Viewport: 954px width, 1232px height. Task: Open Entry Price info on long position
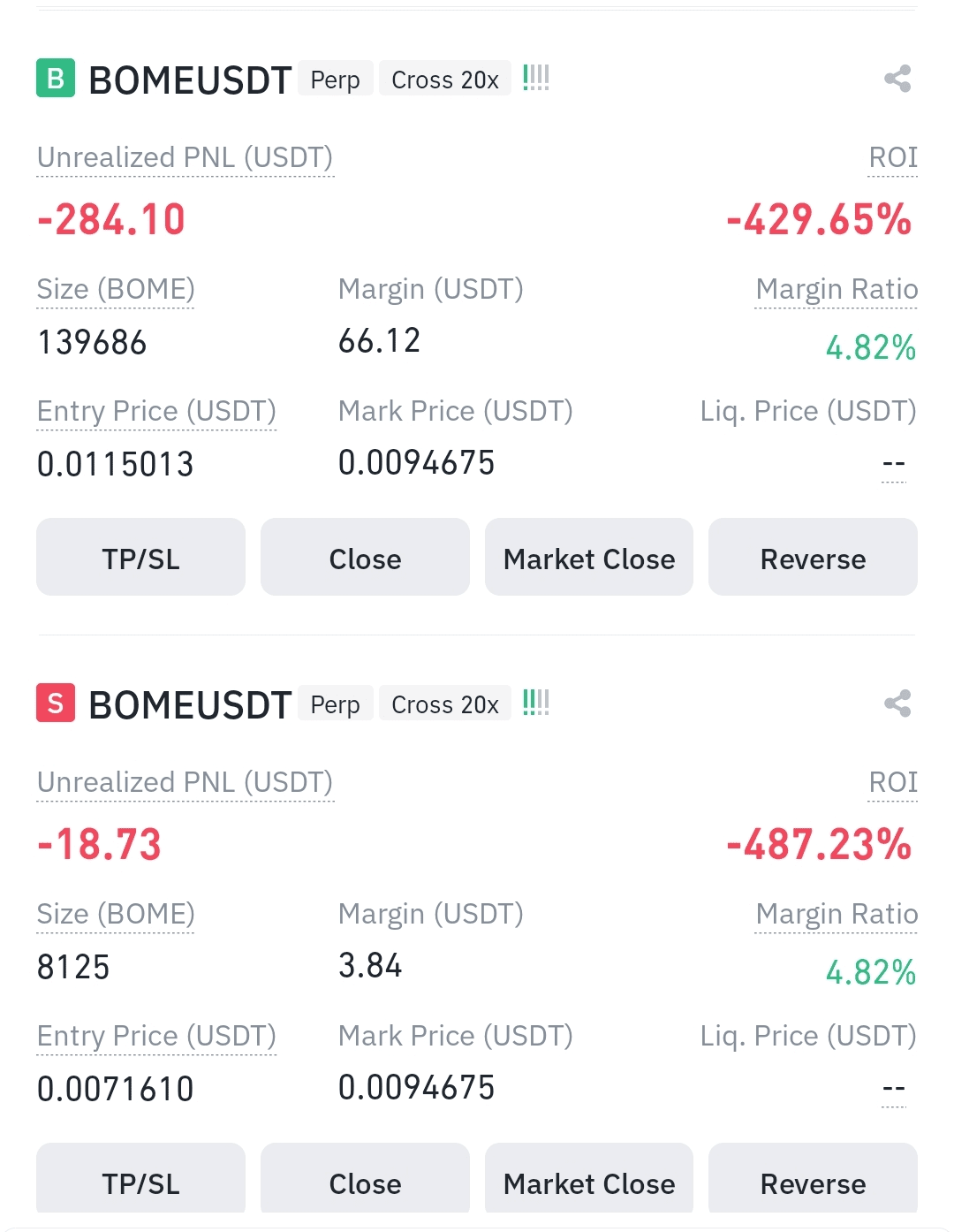(156, 412)
